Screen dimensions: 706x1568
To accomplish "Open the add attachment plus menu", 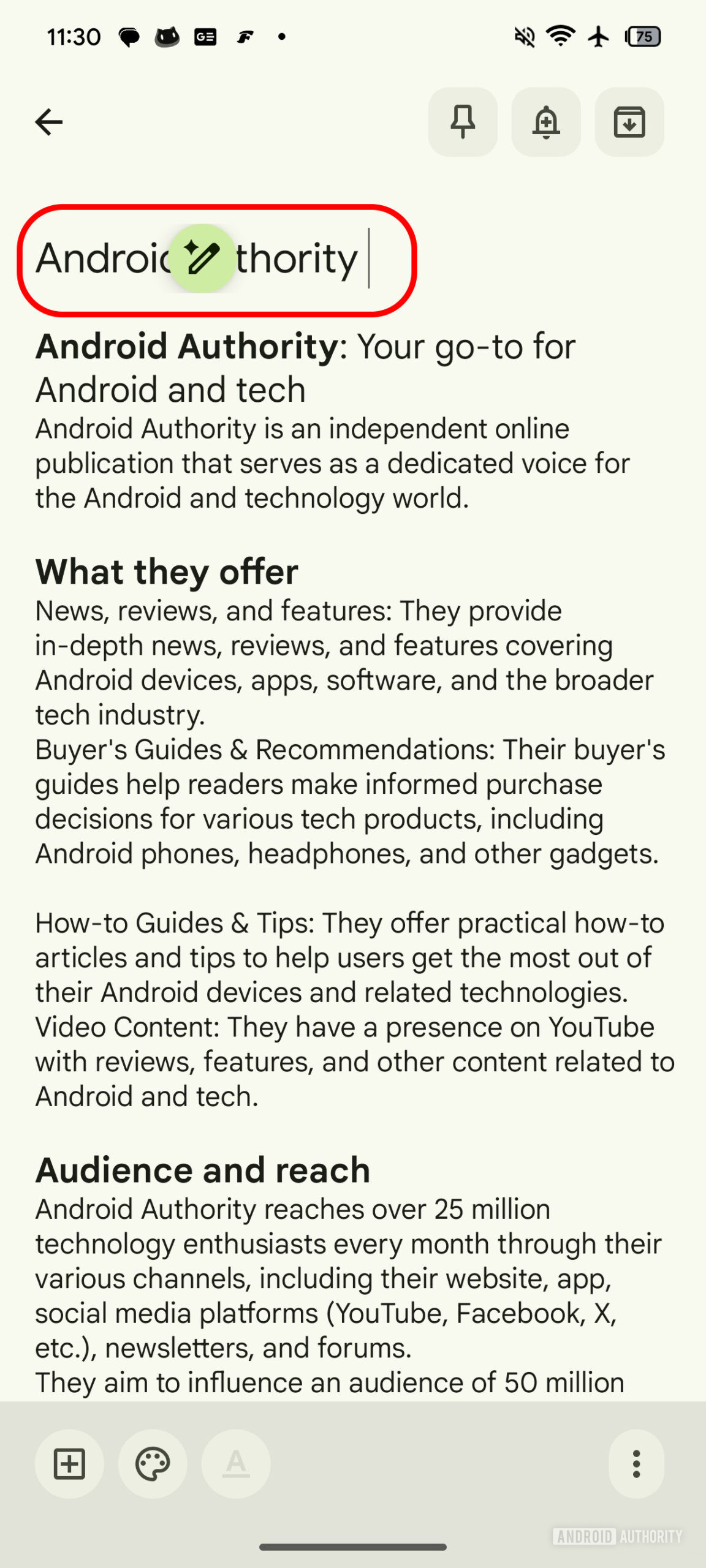I will click(x=69, y=1464).
